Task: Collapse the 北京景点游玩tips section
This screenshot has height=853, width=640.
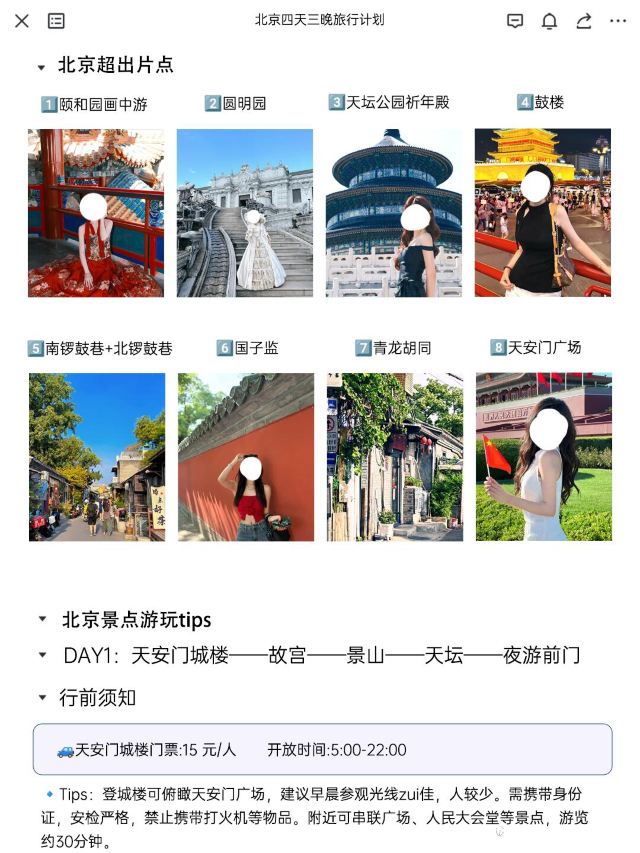Action: click(x=42, y=620)
